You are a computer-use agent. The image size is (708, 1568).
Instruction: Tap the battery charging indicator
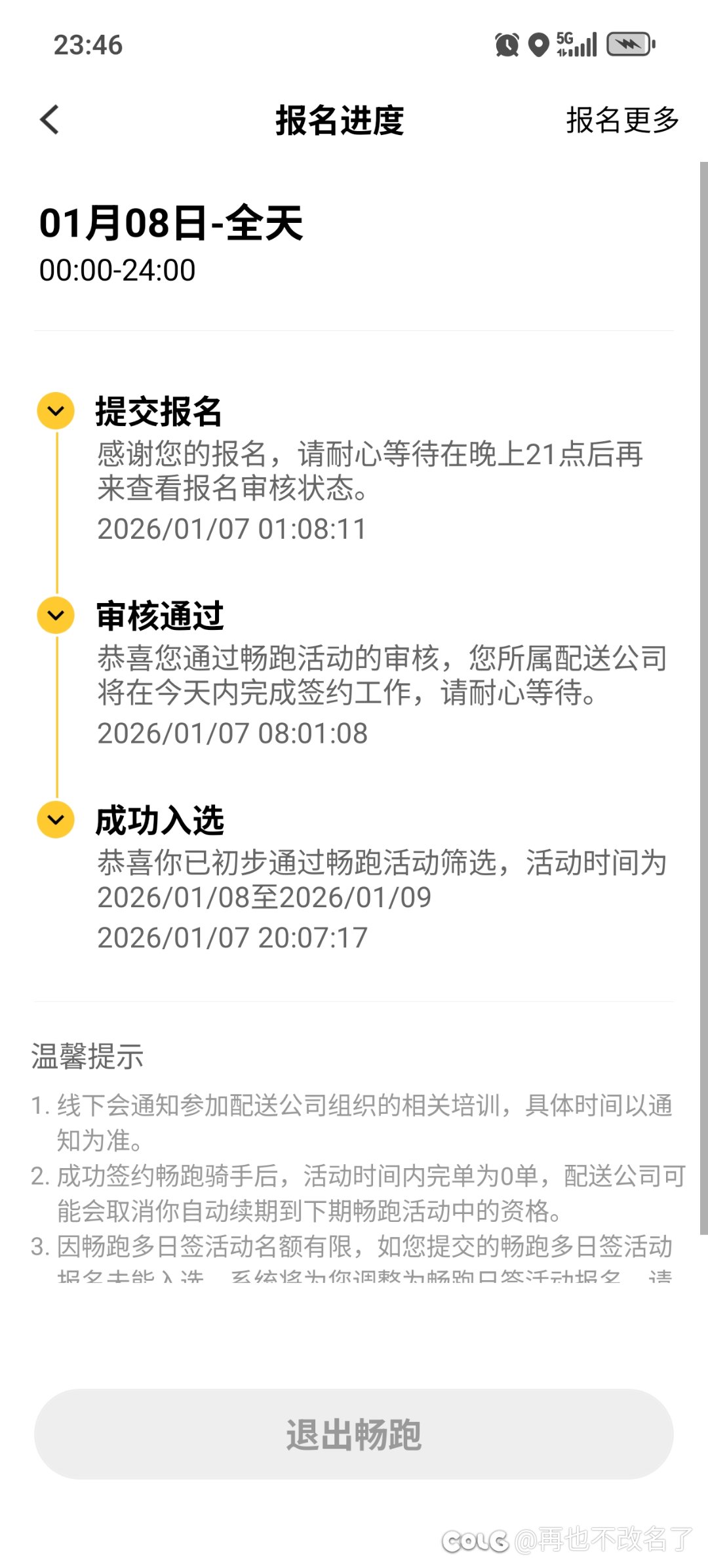(x=631, y=45)
